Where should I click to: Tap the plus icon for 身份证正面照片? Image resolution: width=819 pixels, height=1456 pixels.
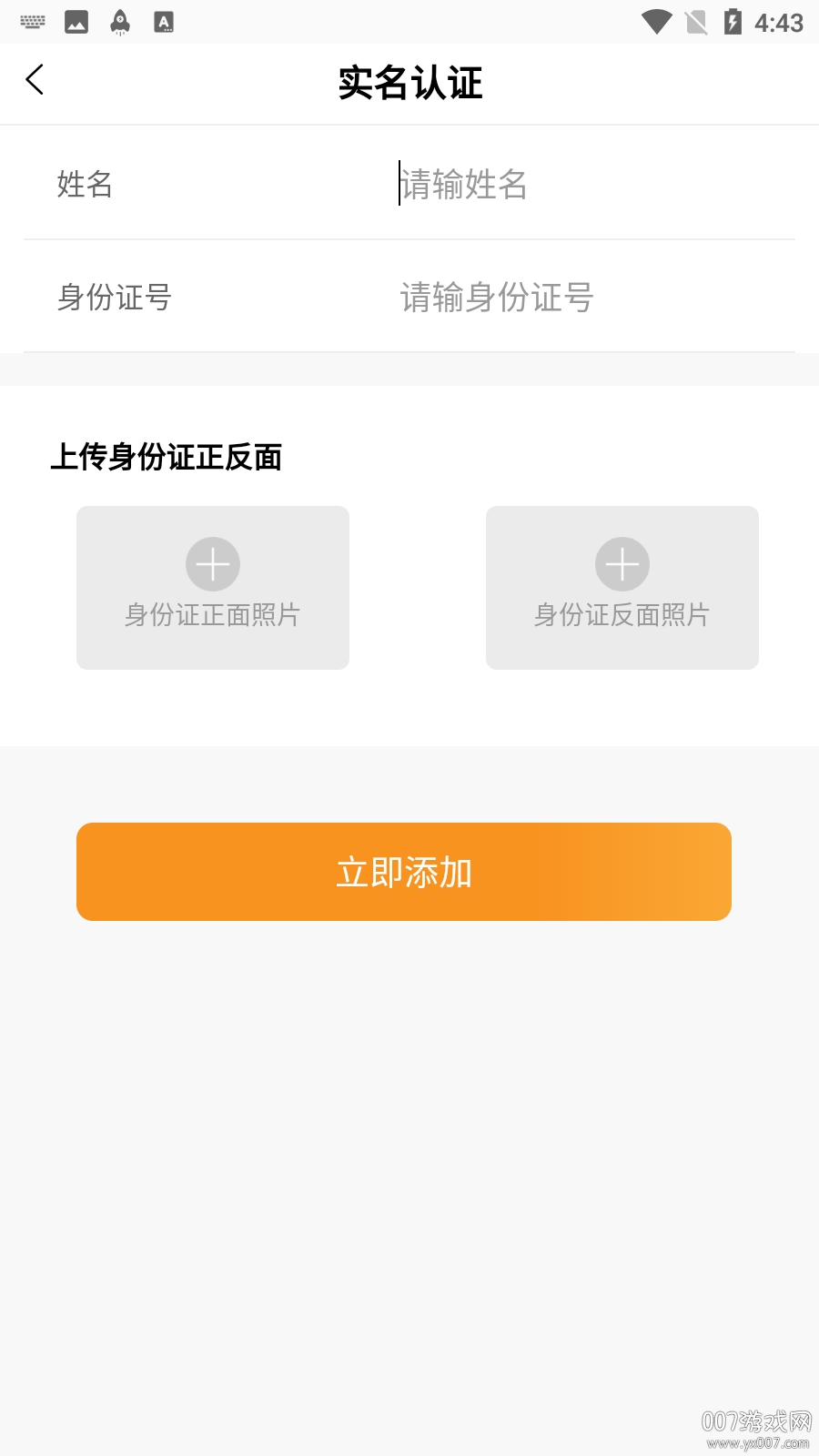[x=212, y=563]
